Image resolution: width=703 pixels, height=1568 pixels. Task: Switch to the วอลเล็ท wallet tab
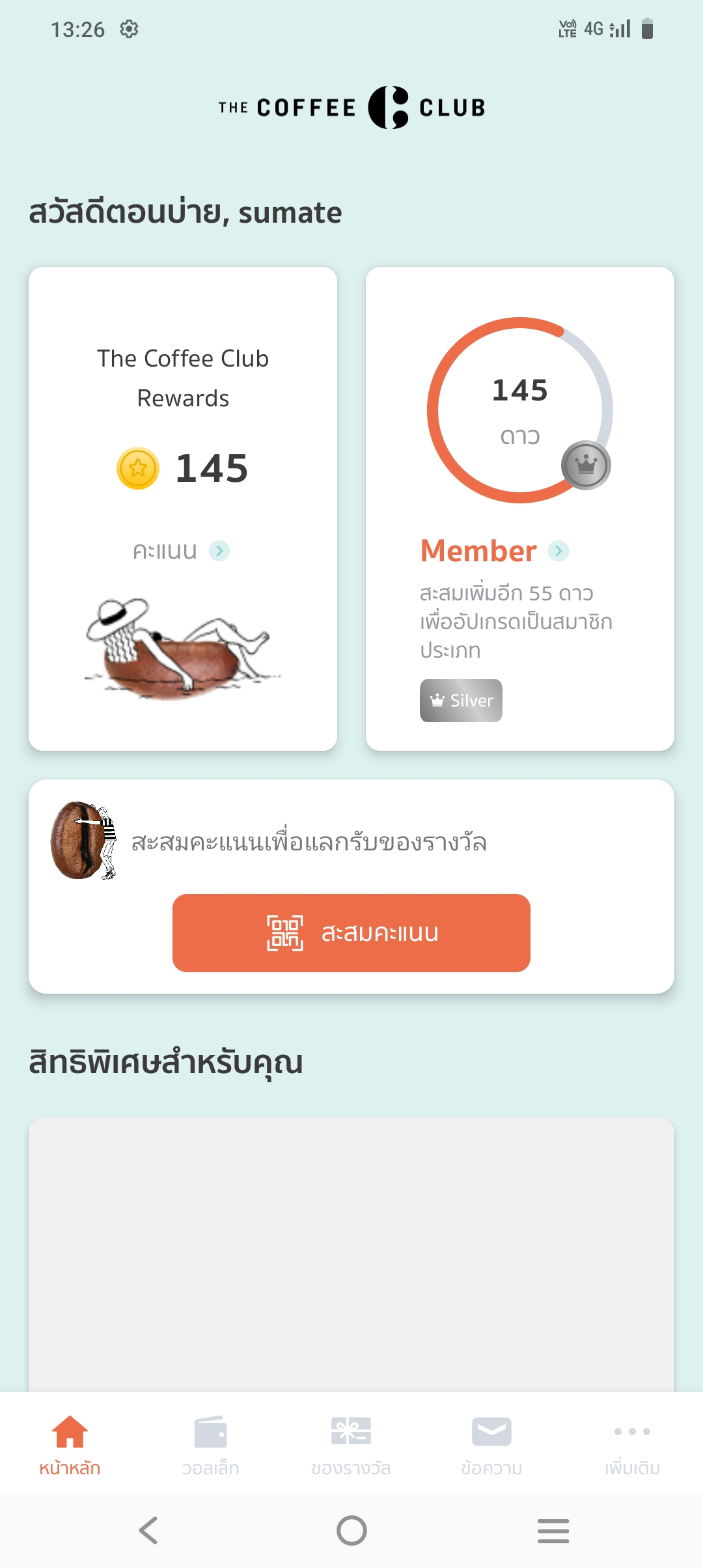[210, 1443]
